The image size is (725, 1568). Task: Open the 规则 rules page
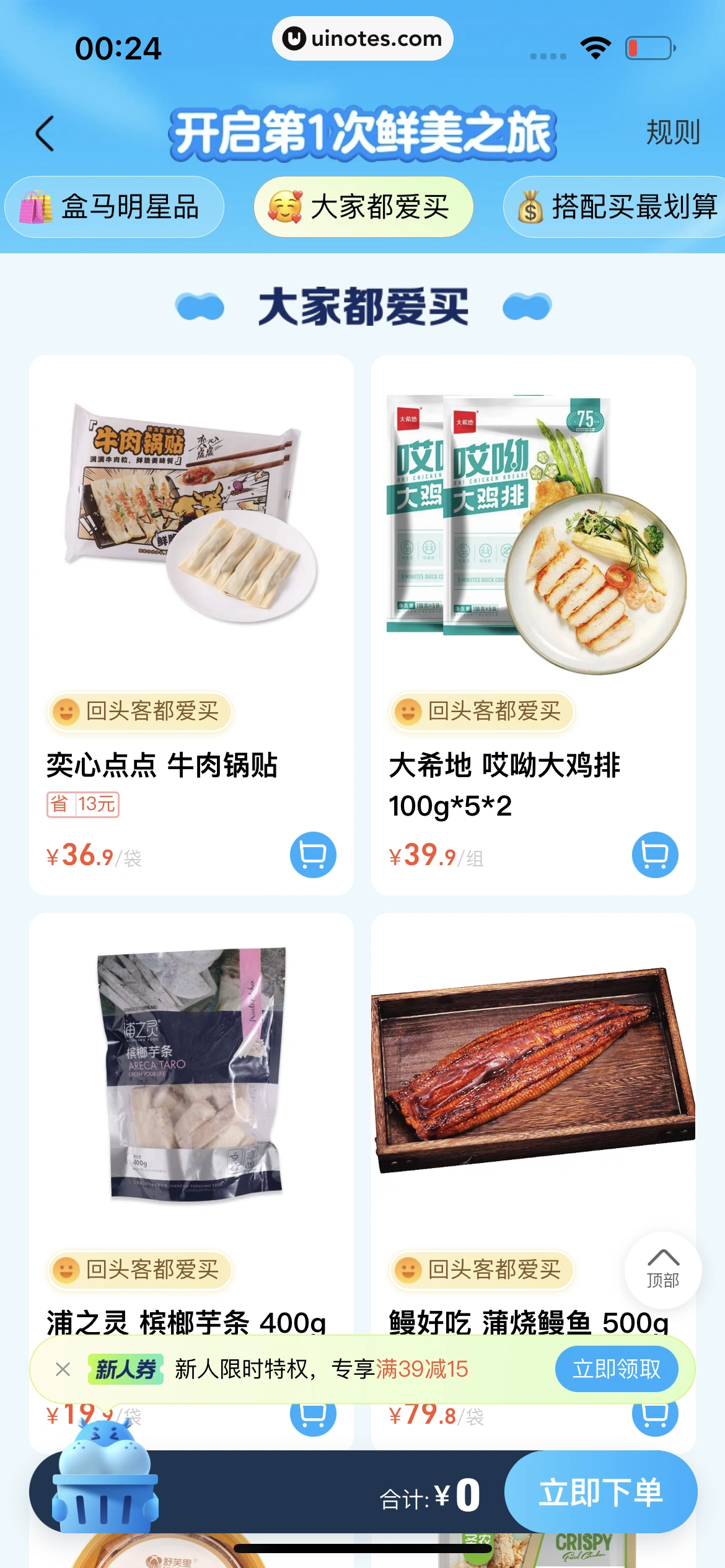[x=673, y=133]
